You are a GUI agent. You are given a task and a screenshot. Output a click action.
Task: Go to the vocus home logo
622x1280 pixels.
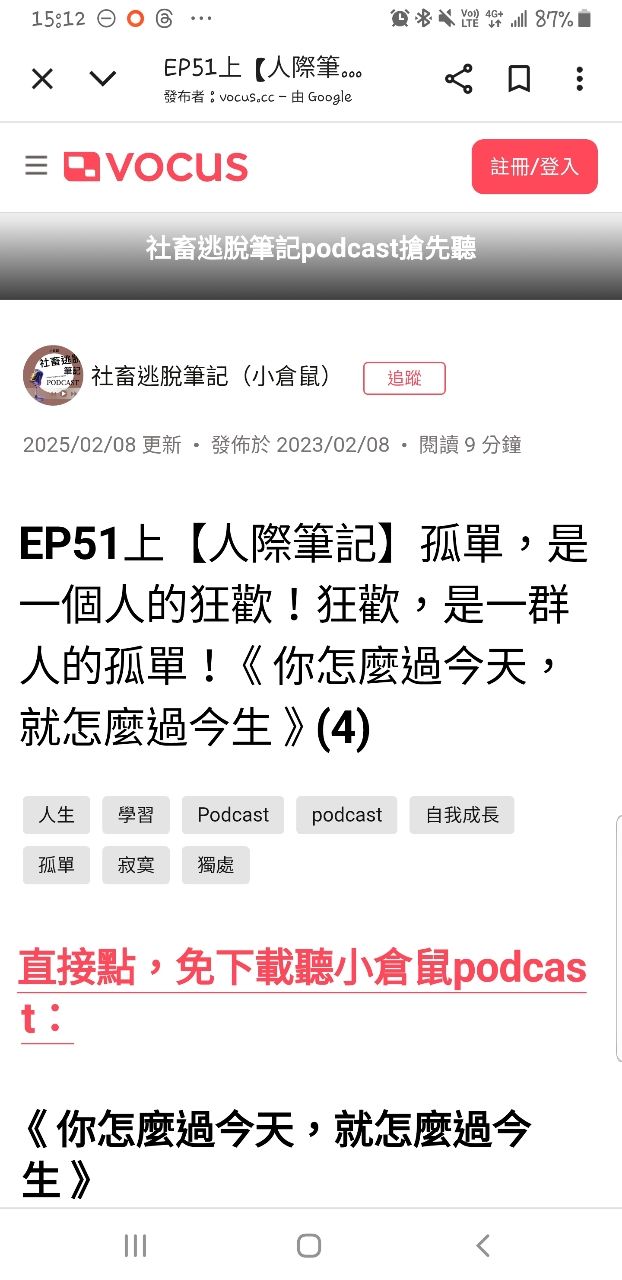click(x=156, y=167)
